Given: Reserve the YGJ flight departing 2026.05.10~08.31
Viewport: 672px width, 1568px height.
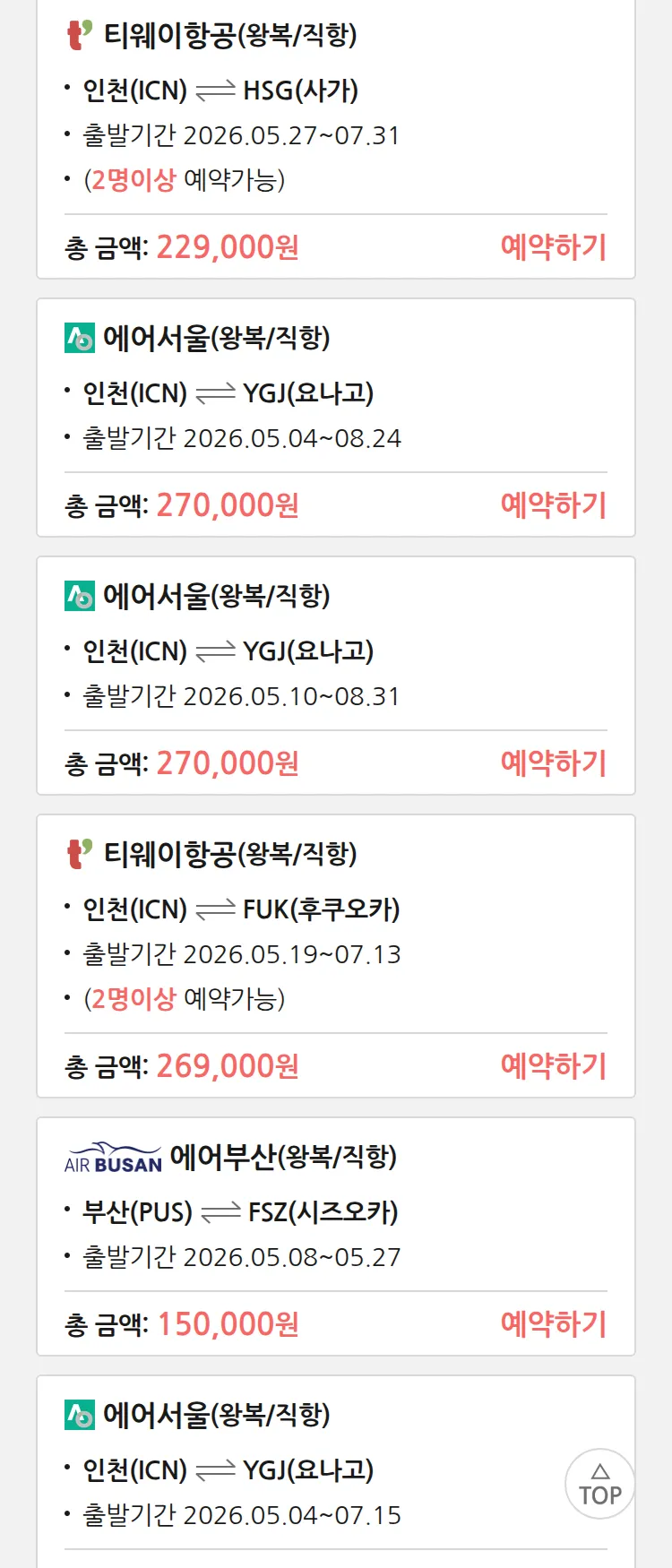Looking at the screenshot, I should coord(553,763).
